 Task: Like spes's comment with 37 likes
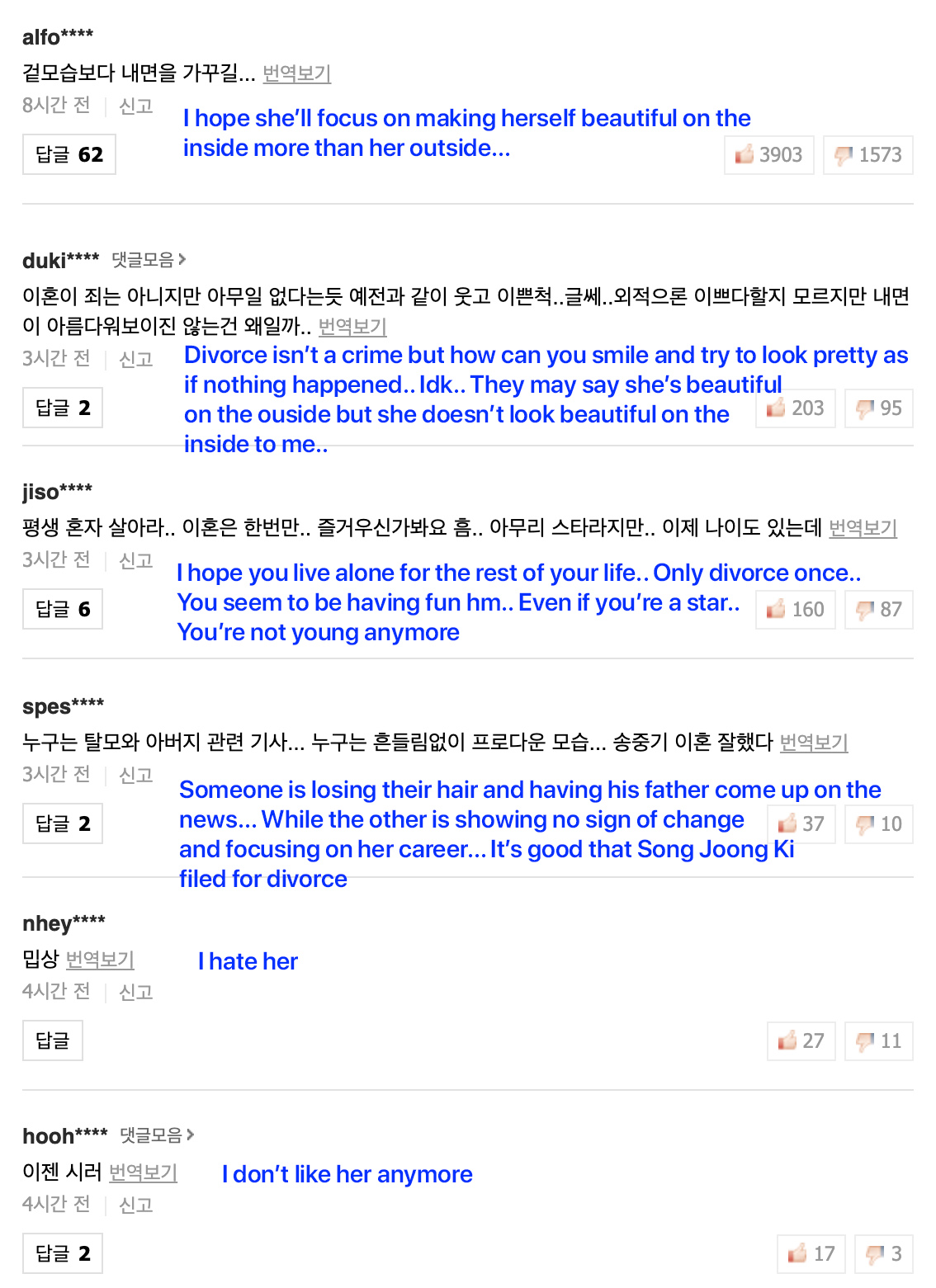coord(801,823)
